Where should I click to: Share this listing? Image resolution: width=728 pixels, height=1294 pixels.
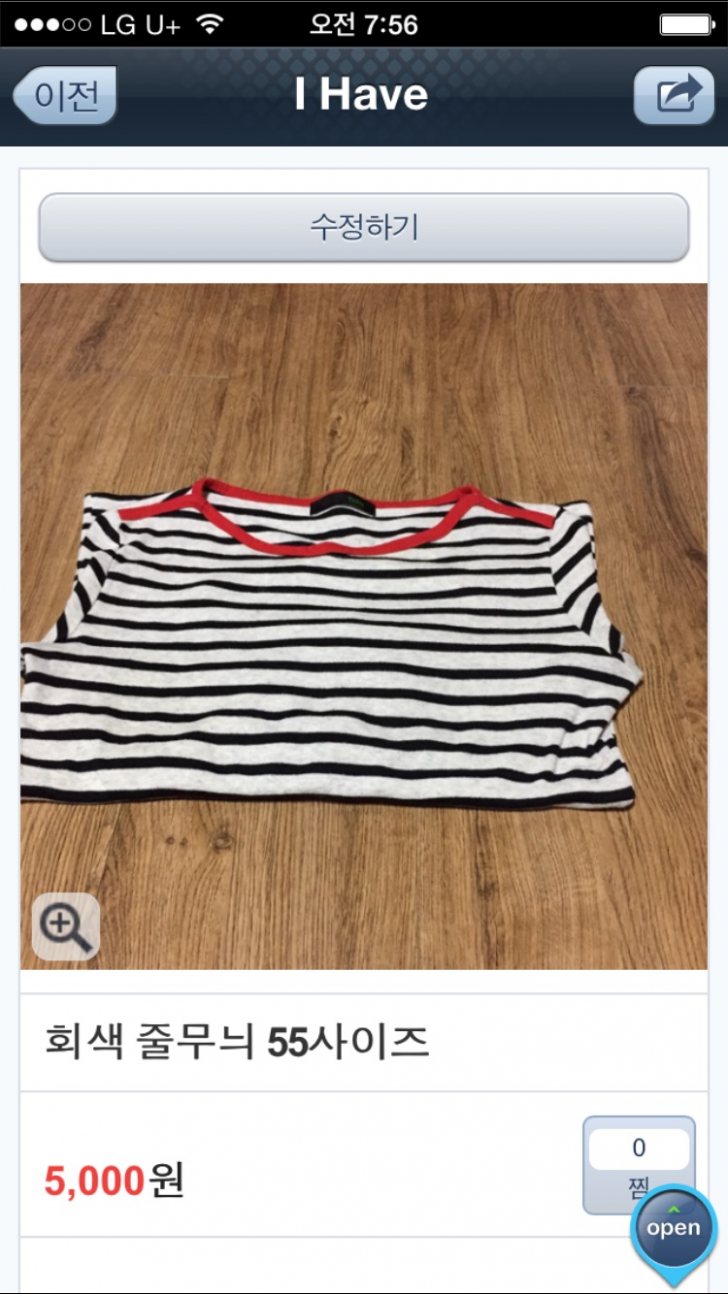tap(674, 96)
